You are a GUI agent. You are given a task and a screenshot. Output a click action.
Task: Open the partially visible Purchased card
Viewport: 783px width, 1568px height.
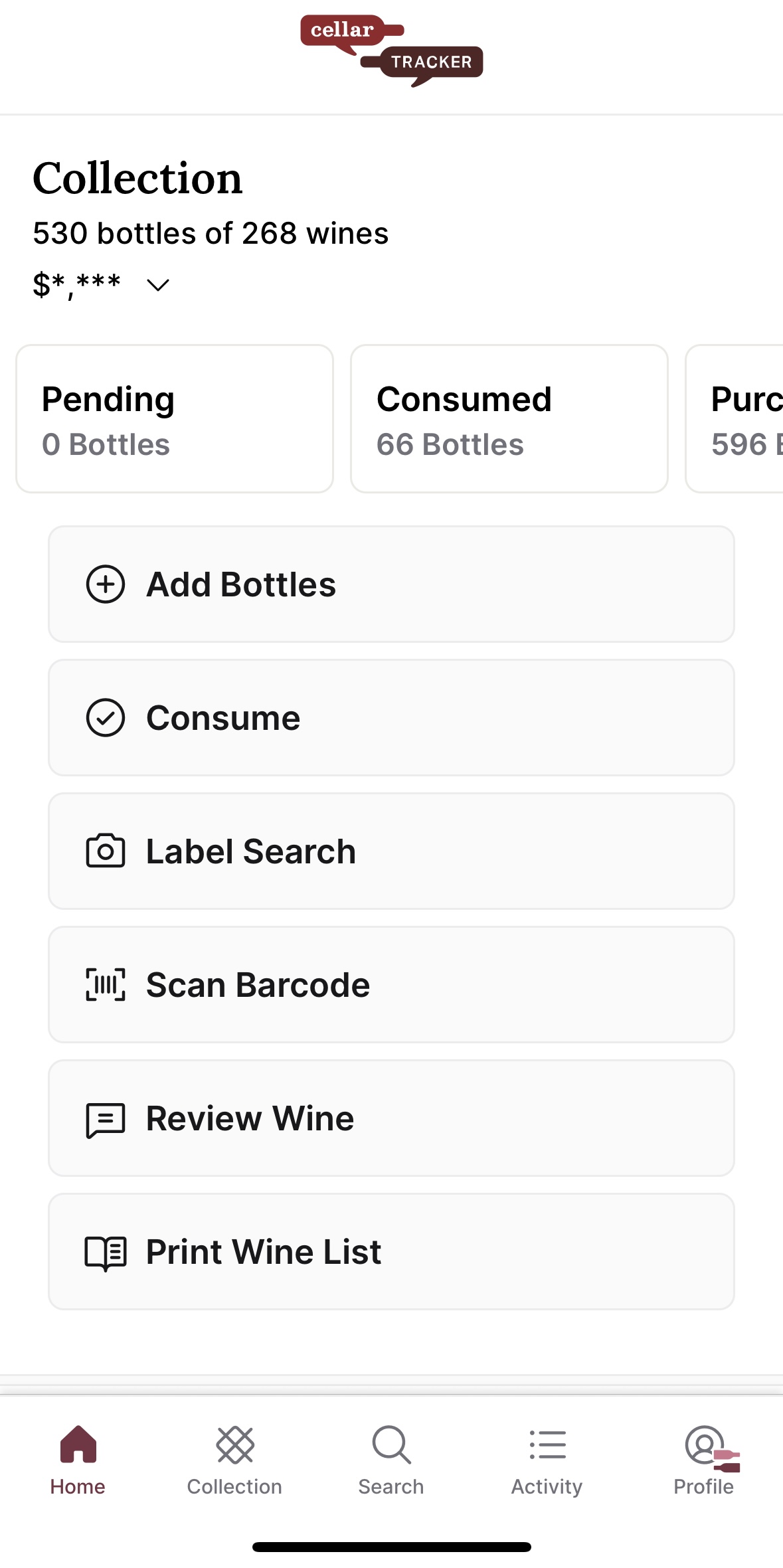click(x=735, y=418)
